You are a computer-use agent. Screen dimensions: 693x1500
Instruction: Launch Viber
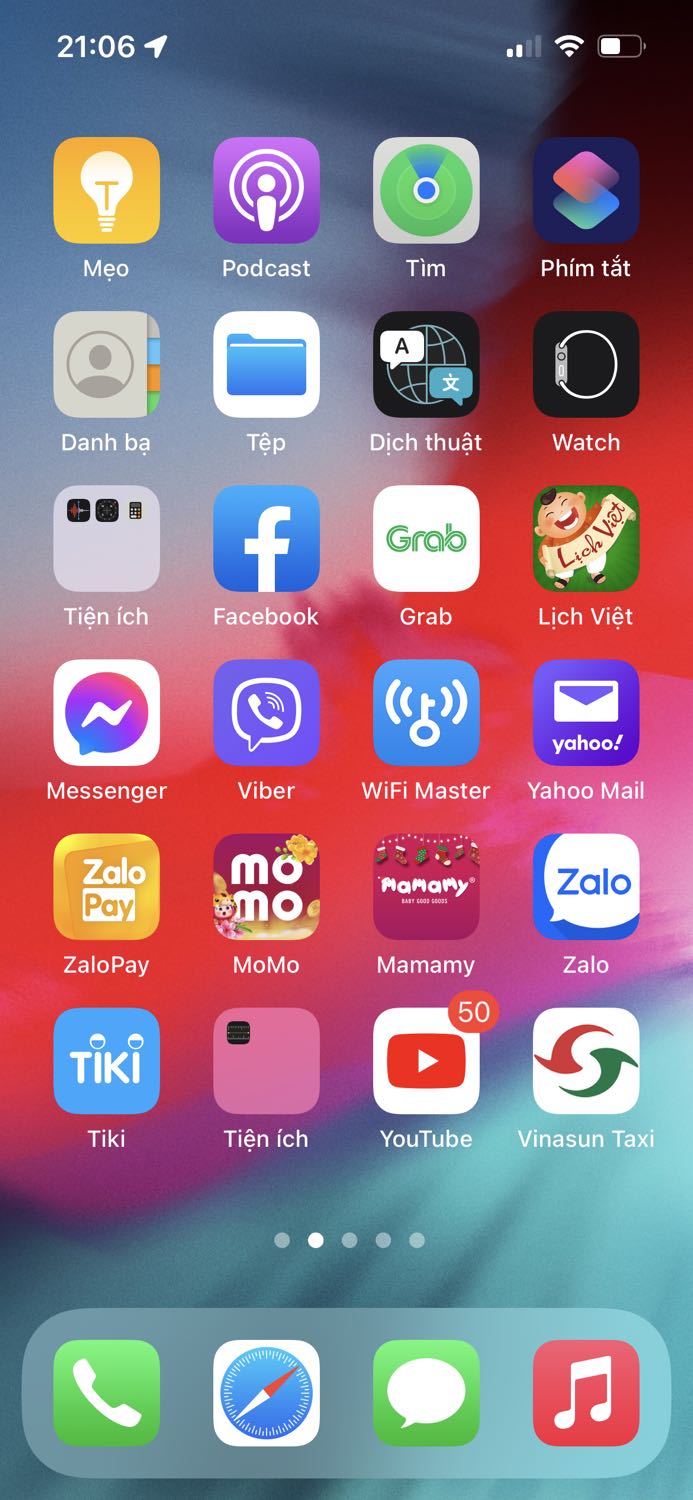coord(266,712)
